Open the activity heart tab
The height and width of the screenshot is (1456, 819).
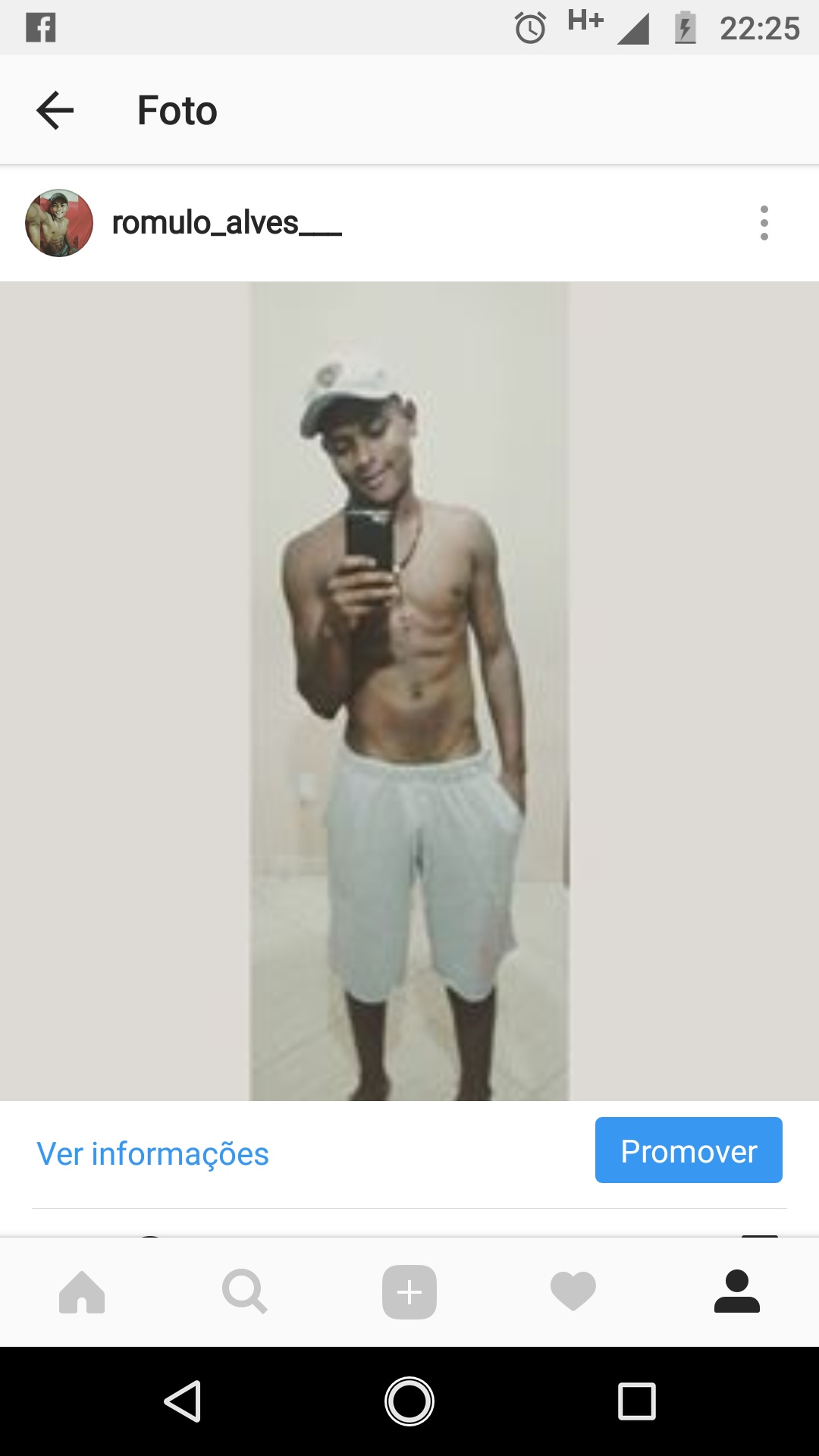click(573, 1291)
